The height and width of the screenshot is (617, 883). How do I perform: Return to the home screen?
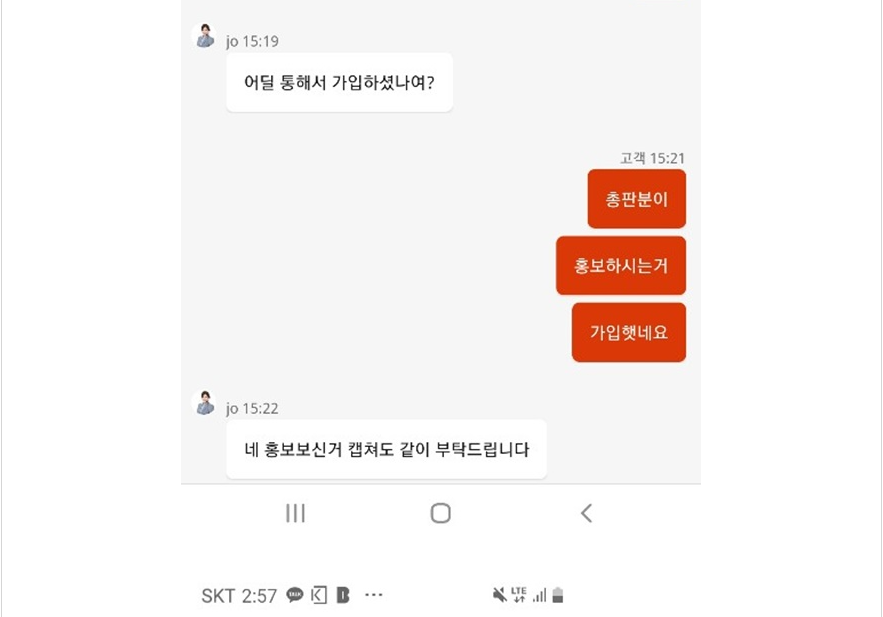click(x=440, y=513)
